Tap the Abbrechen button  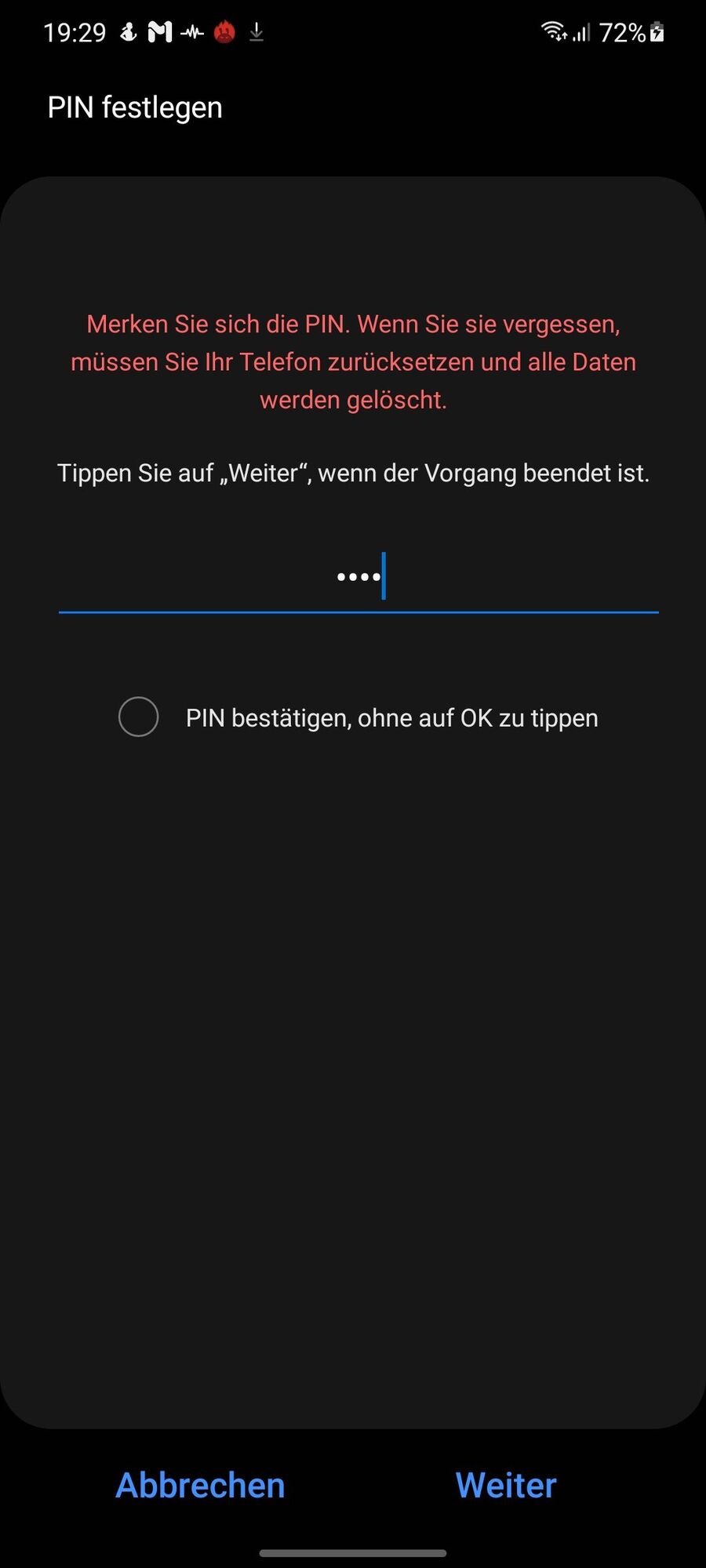(x=200, y=1484)
